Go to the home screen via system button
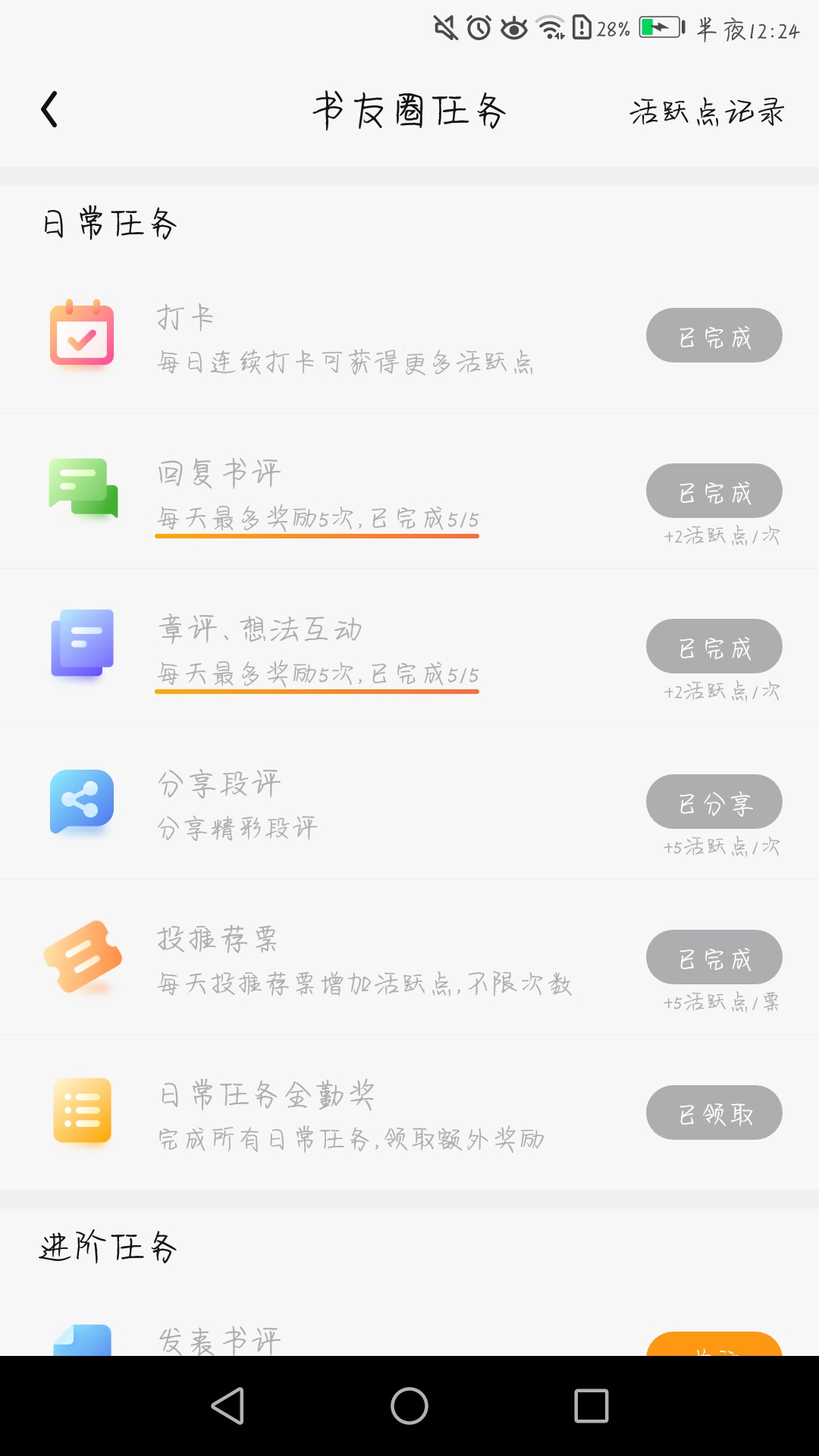 point(409,1406)
